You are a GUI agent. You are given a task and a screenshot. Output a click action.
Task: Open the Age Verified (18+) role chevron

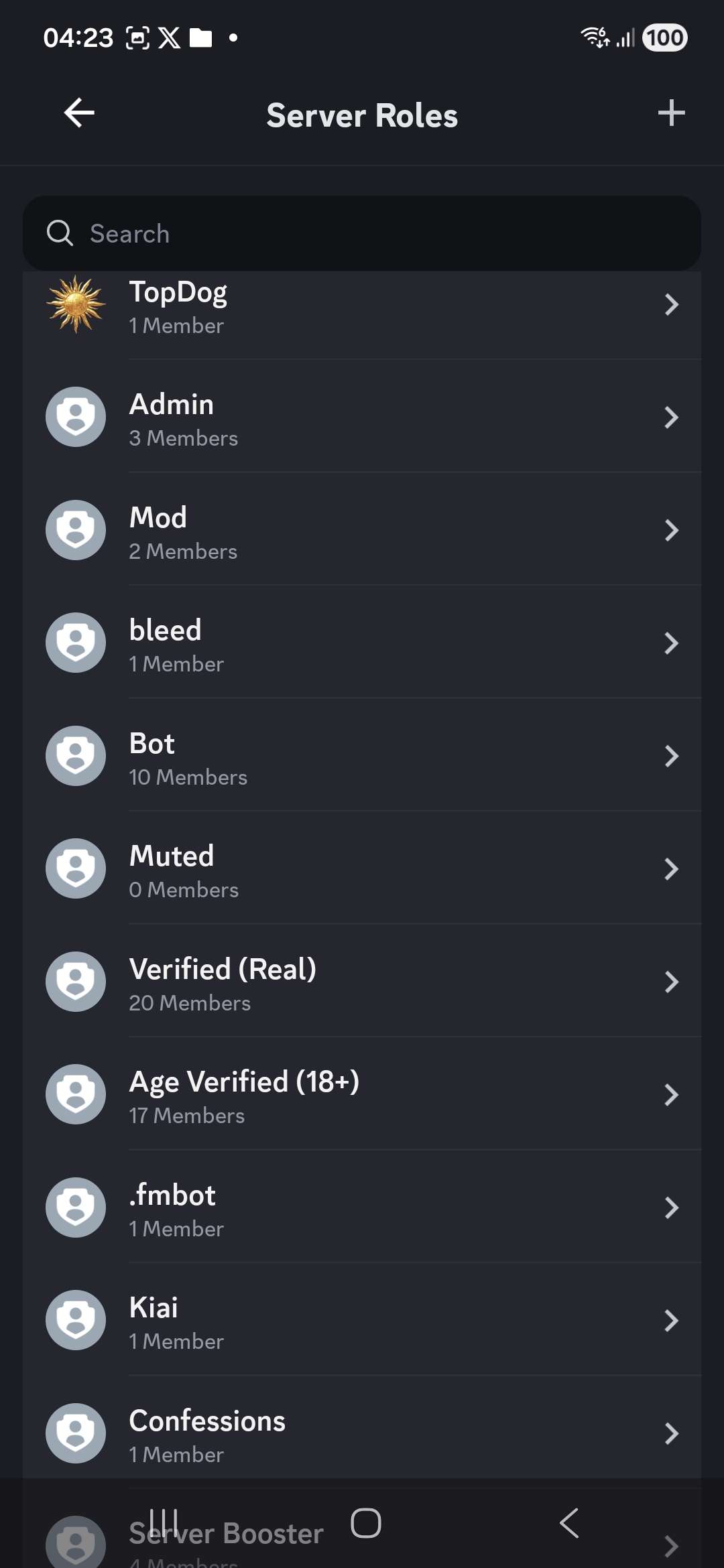[x=672, y=1094]
